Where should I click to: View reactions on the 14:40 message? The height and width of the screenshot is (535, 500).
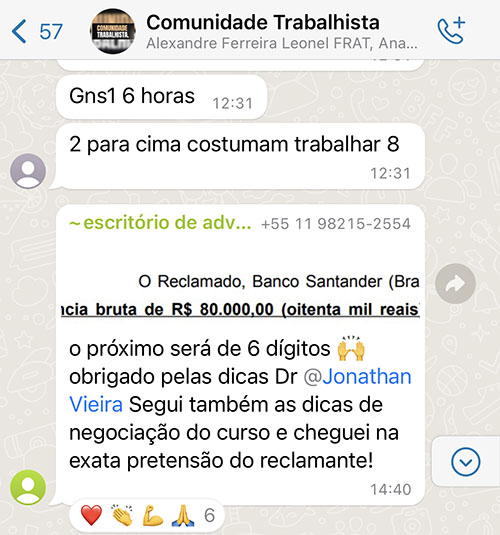pyautogui.click(x=147, y=515)
